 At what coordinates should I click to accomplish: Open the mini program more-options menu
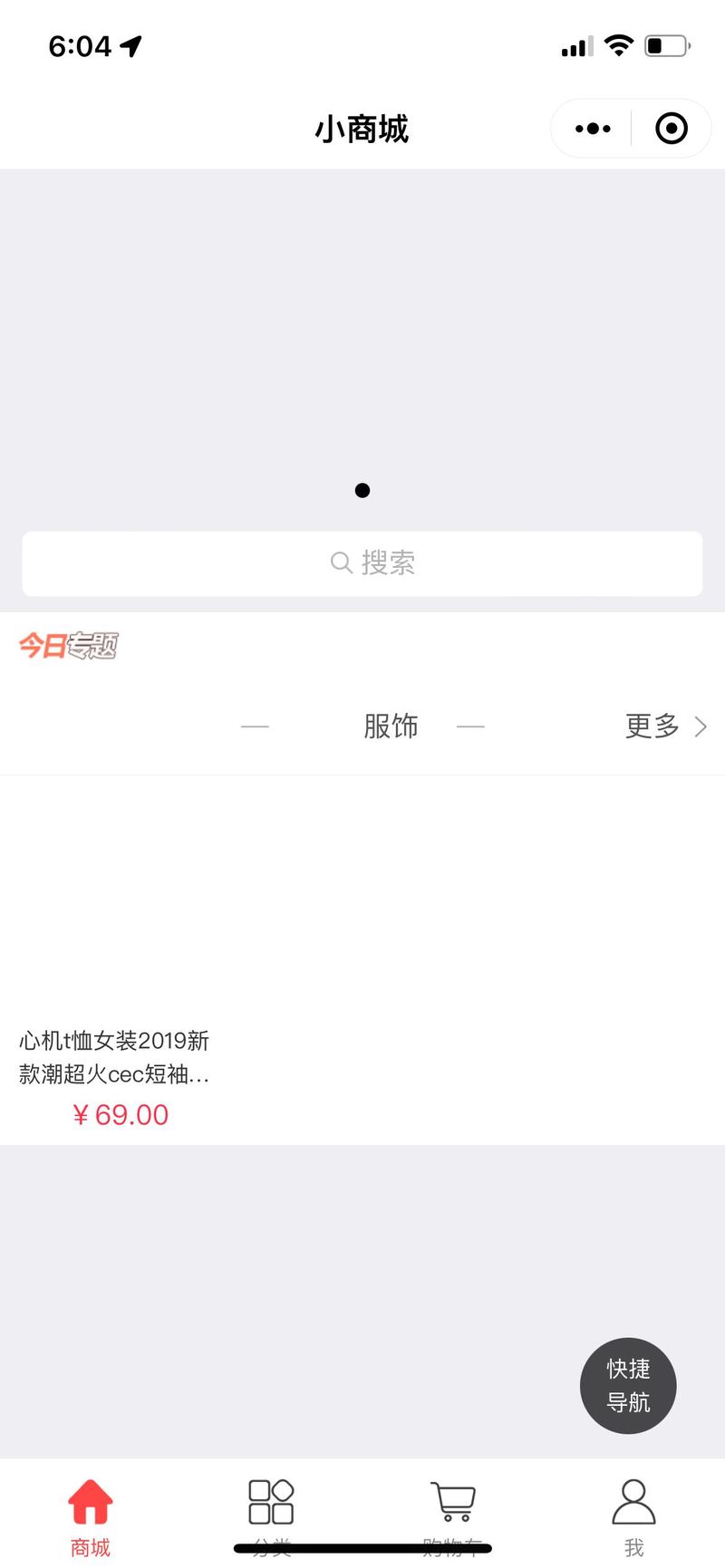(x=593, y=129)
